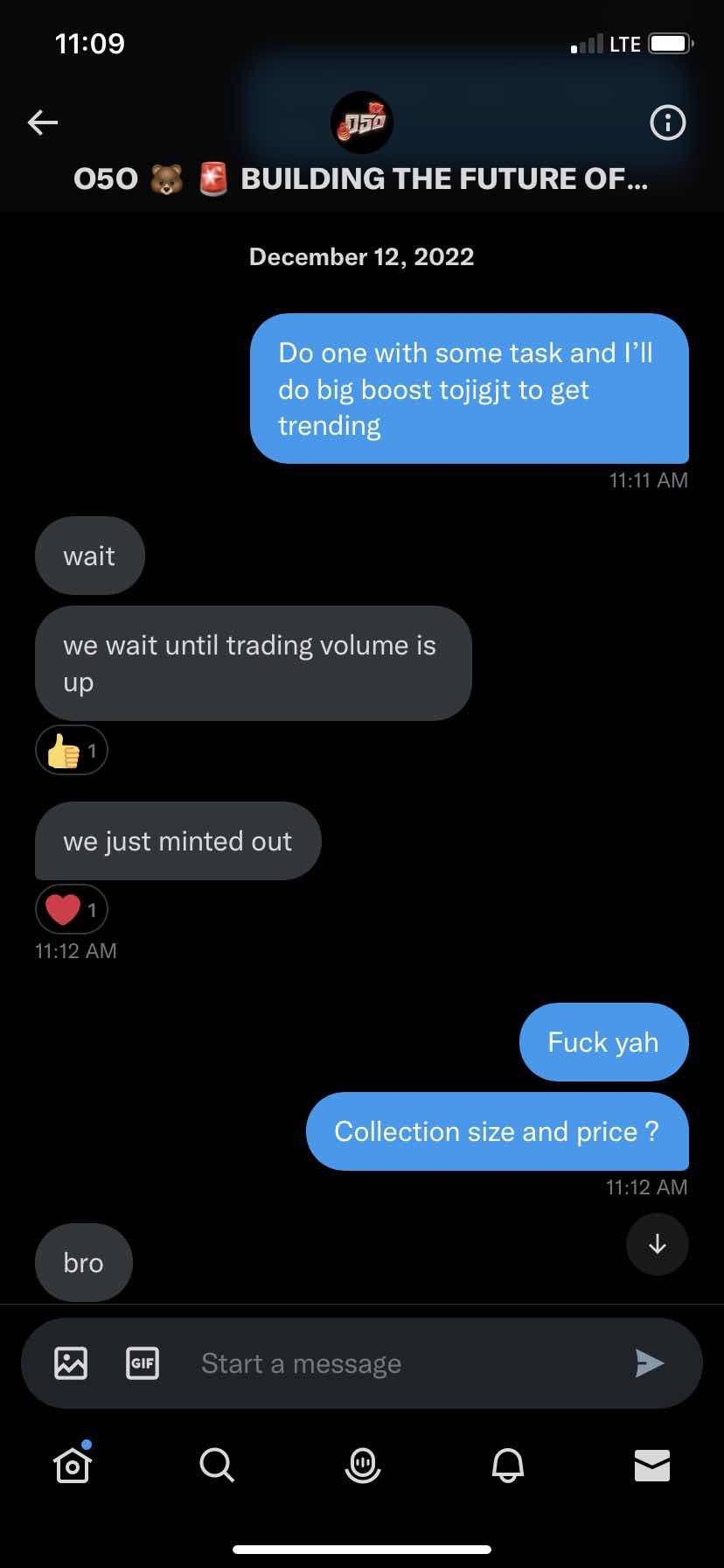Image resolution: width=724 pixels, height=1568 pixels.
Task: Open the GIF picker
Action: [x=143, y=1363]
